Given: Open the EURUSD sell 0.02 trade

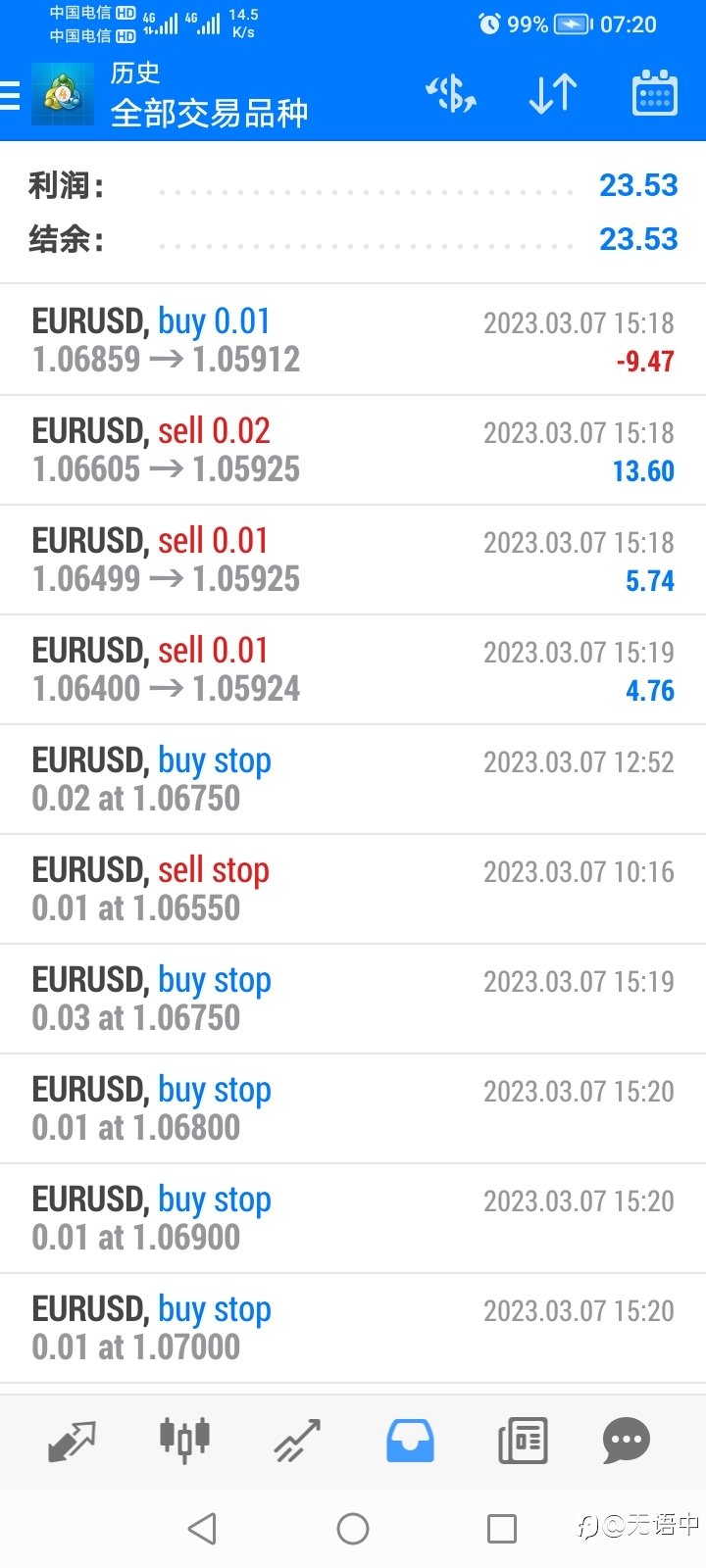Looking at the screenshot, I should click(x=353, y=450).
